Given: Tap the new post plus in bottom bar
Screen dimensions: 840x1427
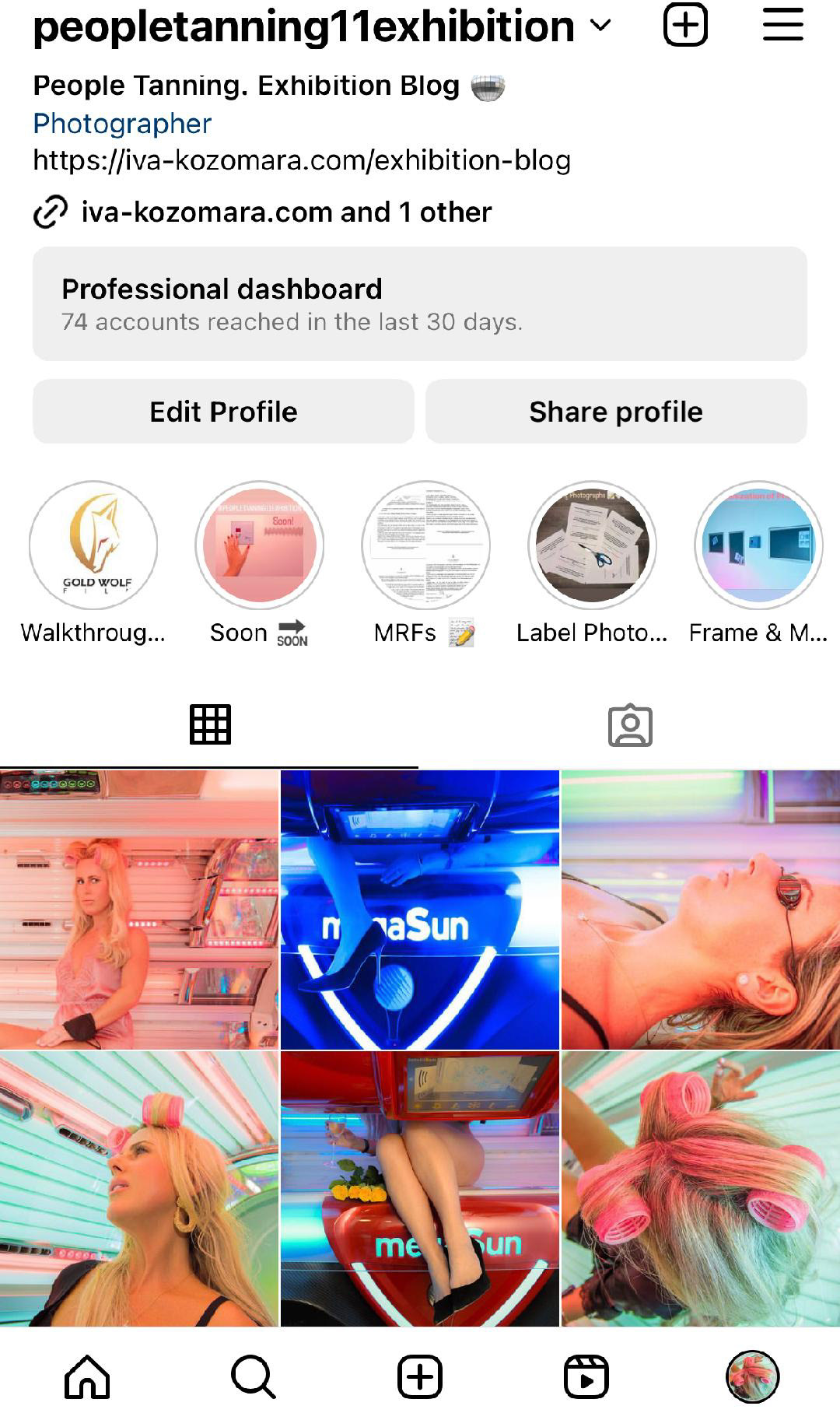Looking at the screenshot, I should 420,1376.
